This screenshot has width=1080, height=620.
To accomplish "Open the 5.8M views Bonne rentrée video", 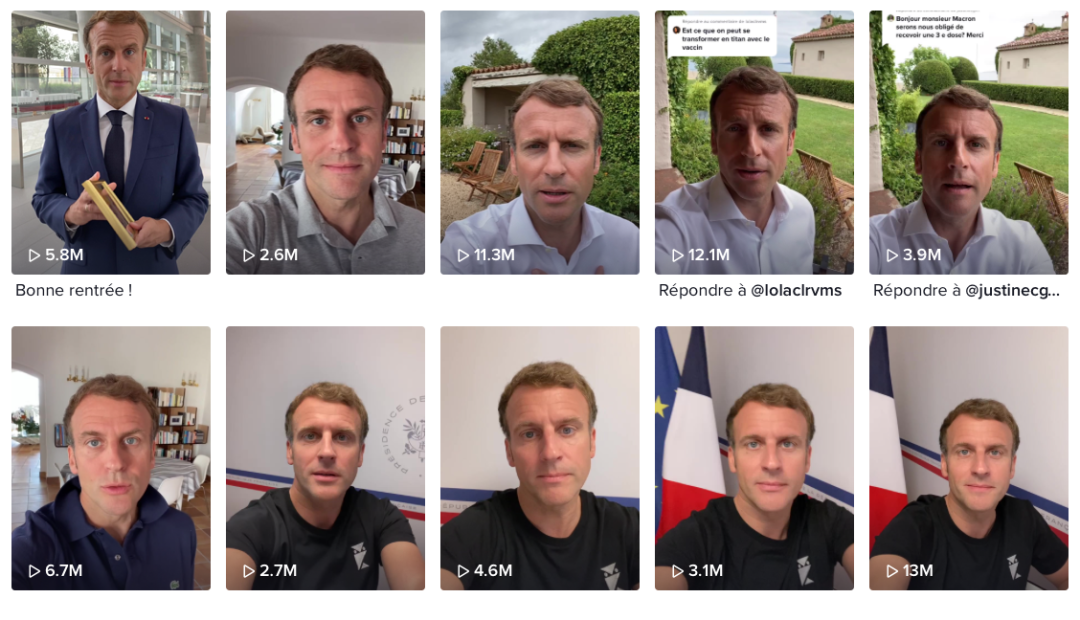I will pos(111,142).
